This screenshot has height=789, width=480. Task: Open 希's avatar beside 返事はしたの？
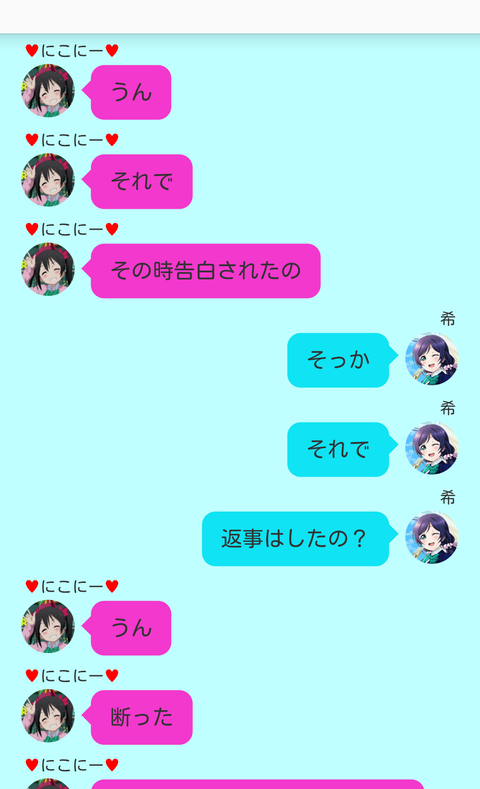pos(432,537)
